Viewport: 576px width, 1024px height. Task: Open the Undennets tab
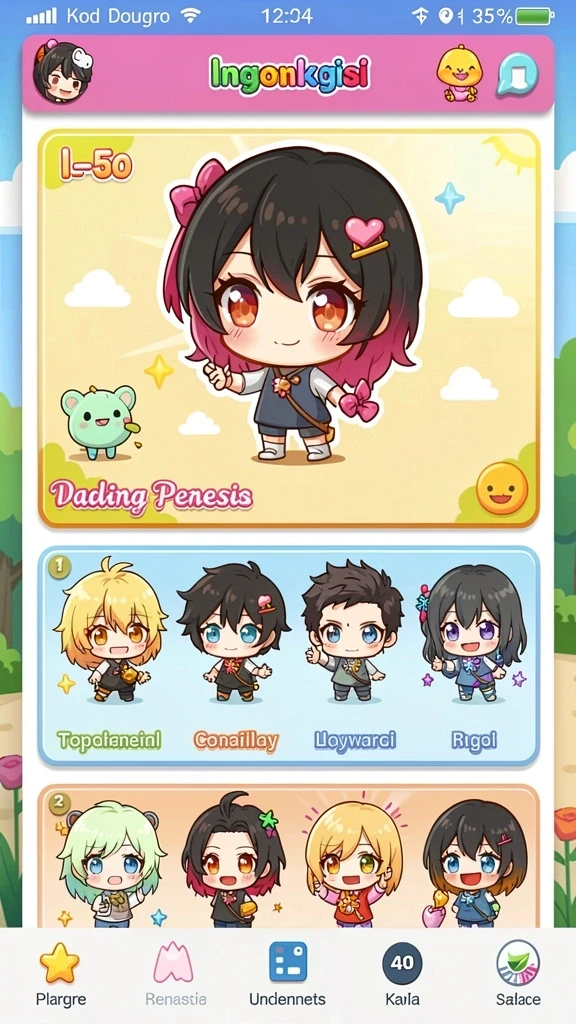287,974
